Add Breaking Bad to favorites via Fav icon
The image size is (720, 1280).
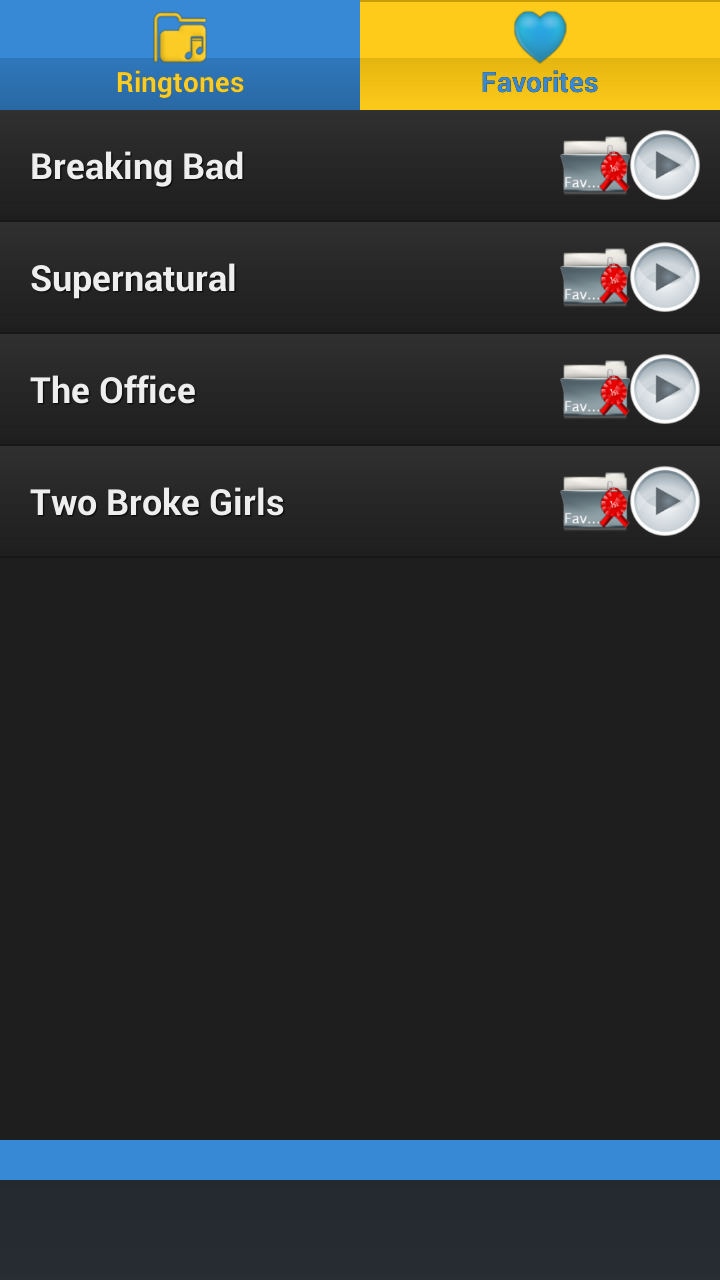593,166
